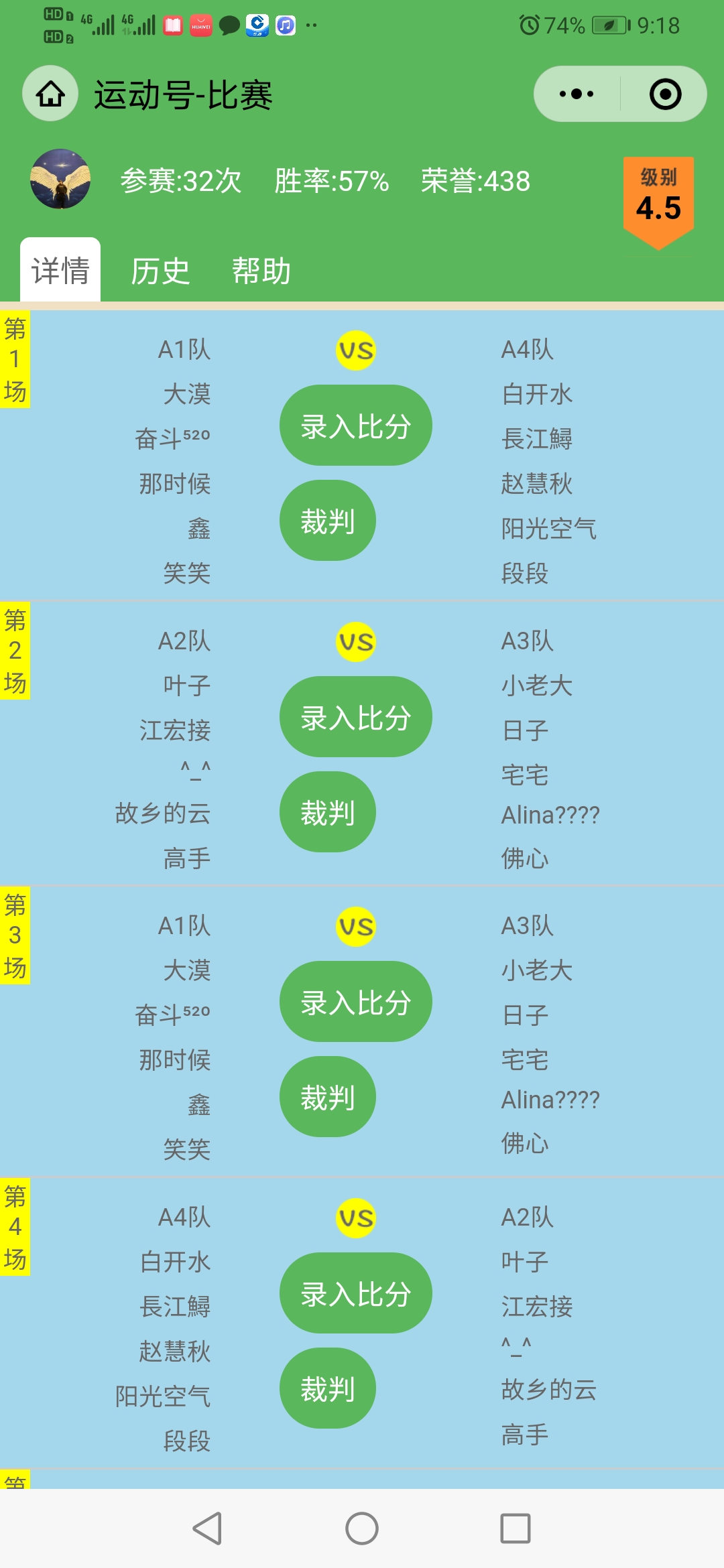Open recent apps from the navigation bar

pos(516,1528)
